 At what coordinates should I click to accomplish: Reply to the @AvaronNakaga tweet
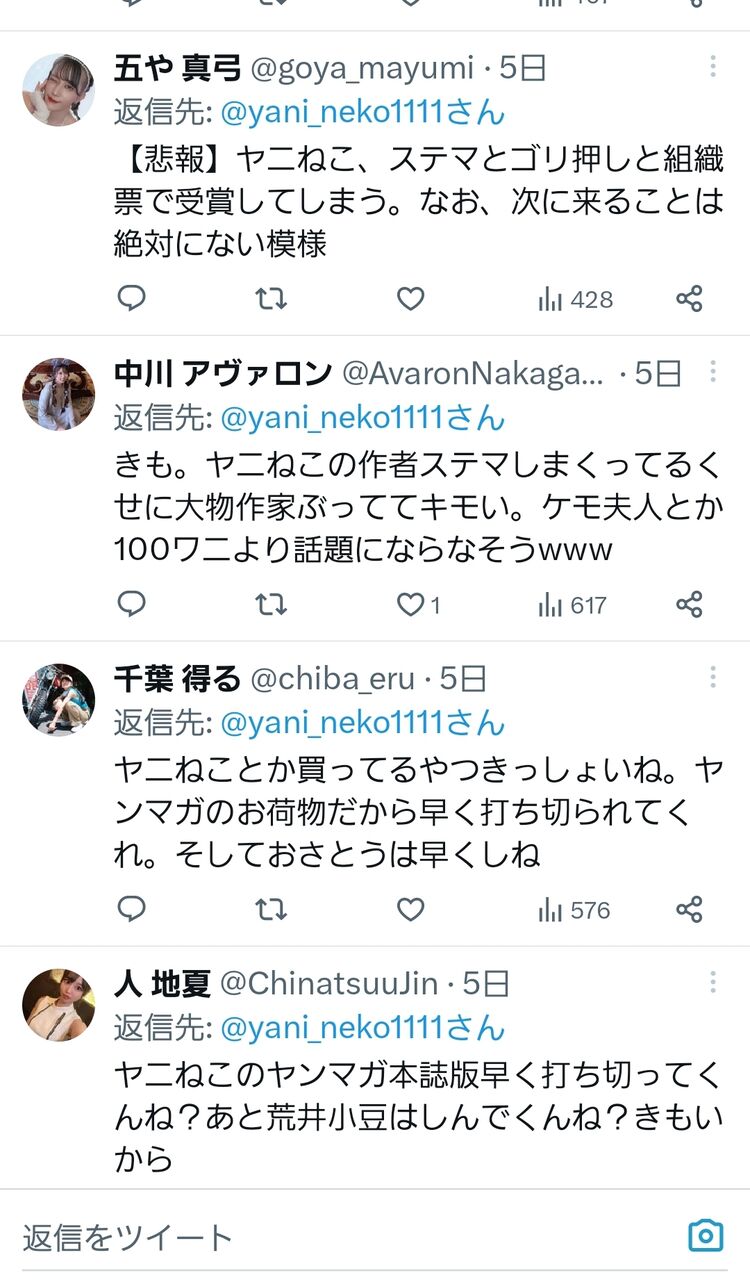(x=132, y=604)
